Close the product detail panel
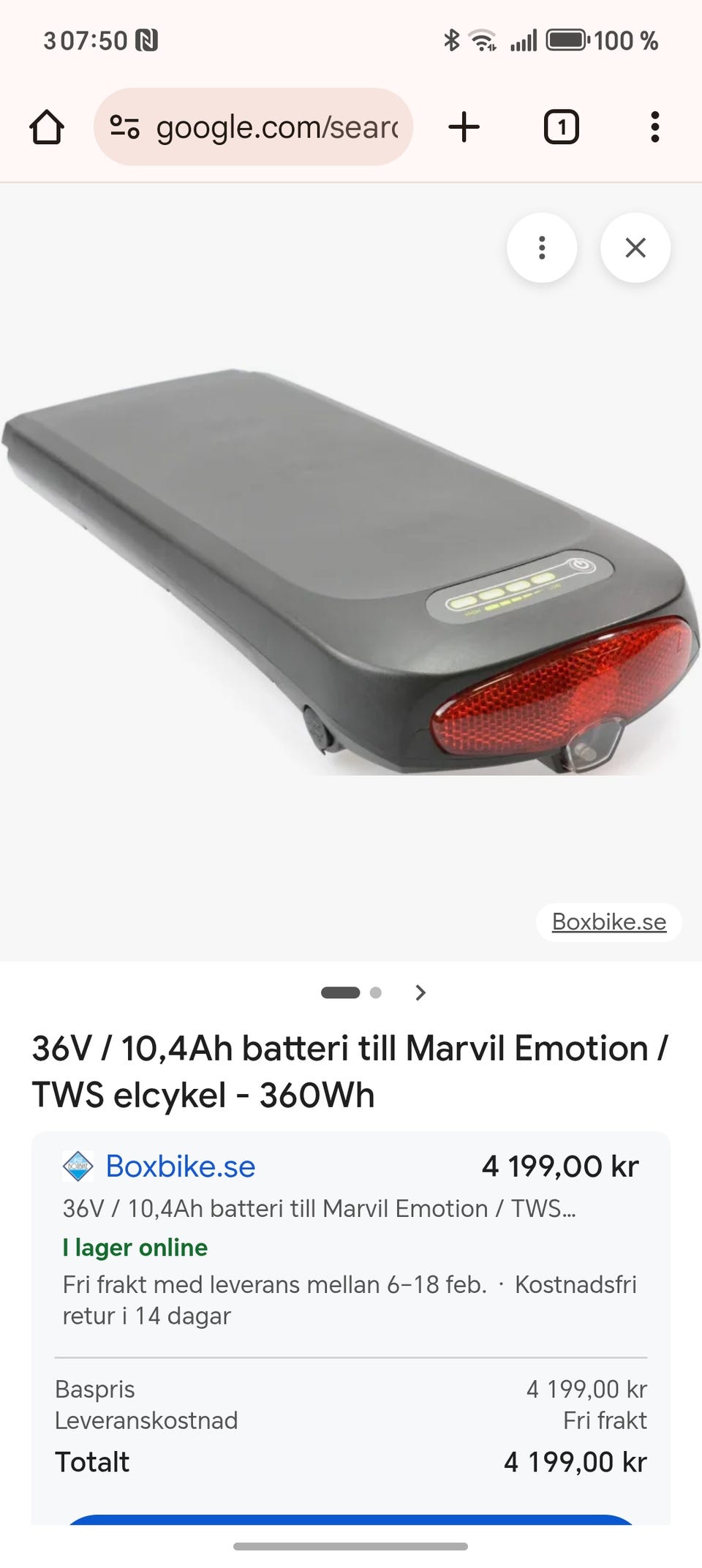The image size is (702, 1568). tap(635, 248)
